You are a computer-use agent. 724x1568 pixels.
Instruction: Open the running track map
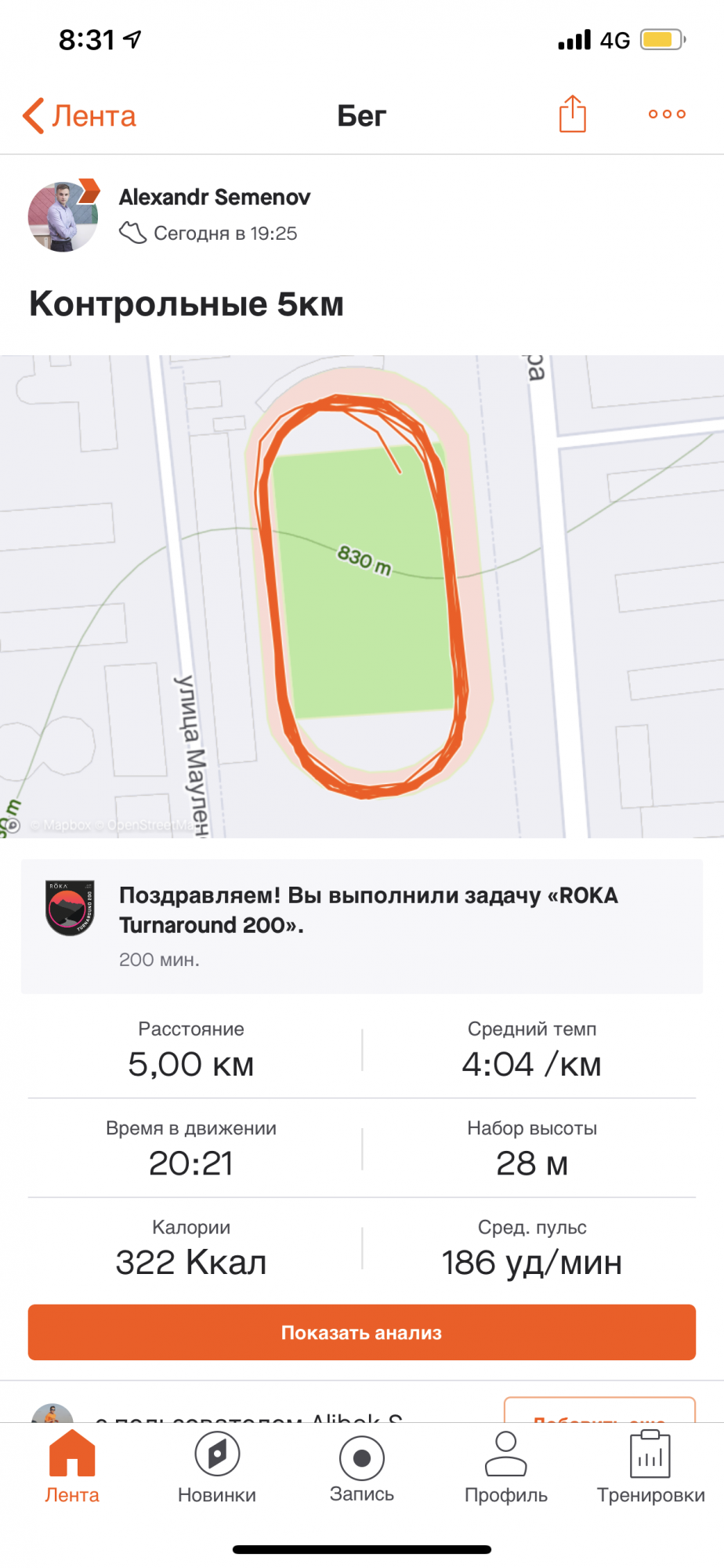(362, 596)
